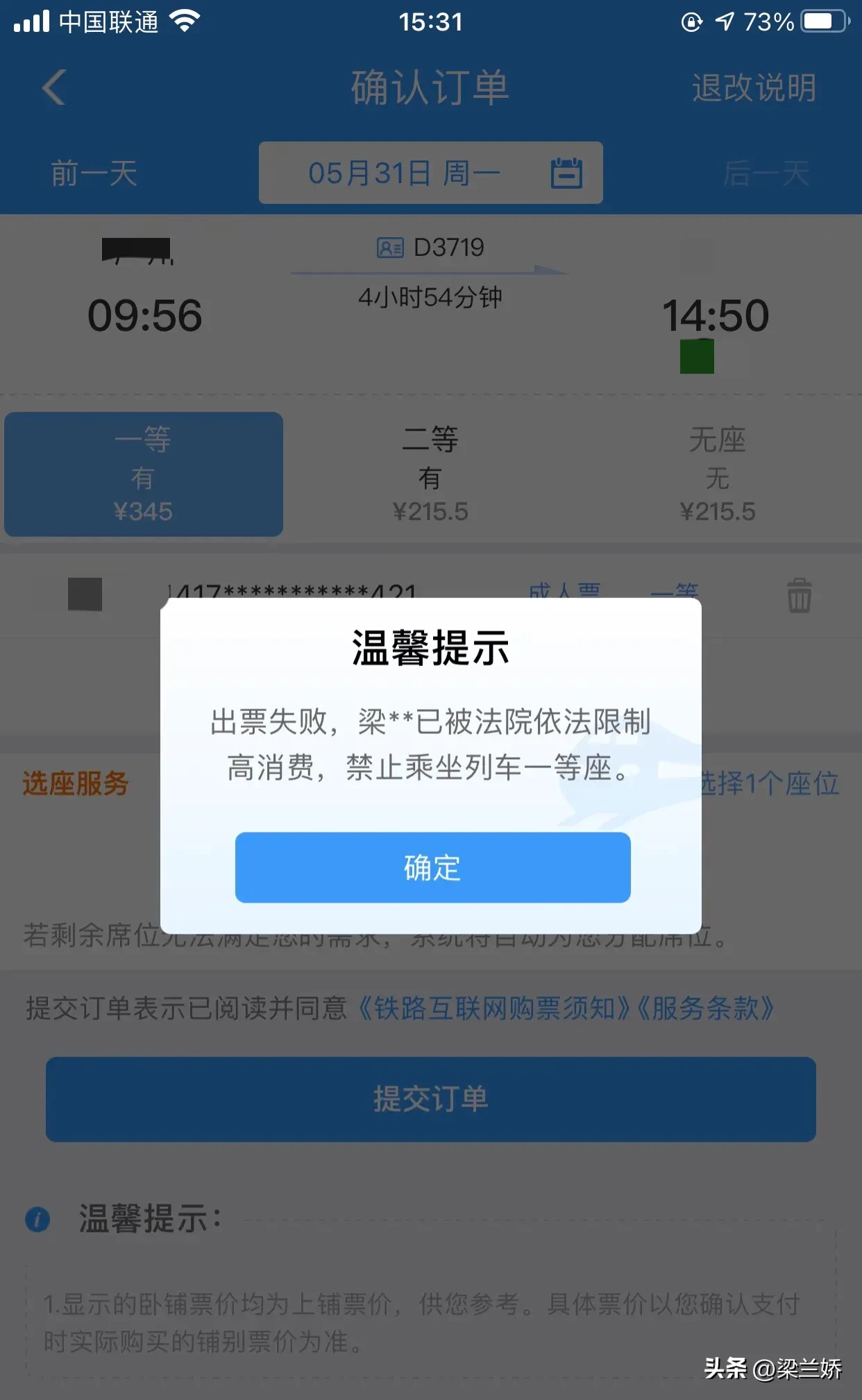Image resolution: width=862 pixels, height=1400 pixels.
Task: Switch to the previous day 前一天
Action: tap(94, 173)
